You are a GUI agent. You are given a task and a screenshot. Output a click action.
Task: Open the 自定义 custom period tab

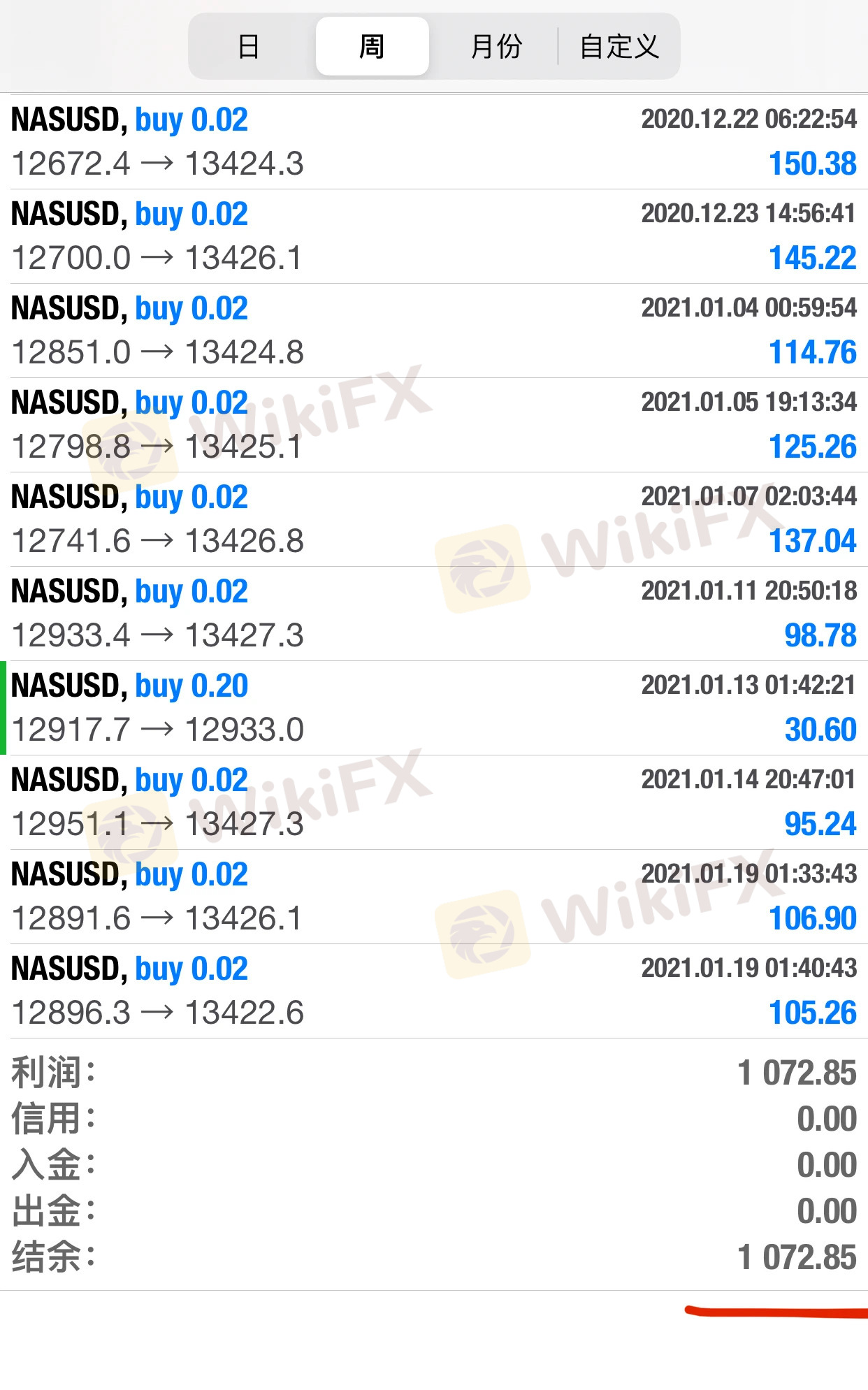tap(619, 47)
